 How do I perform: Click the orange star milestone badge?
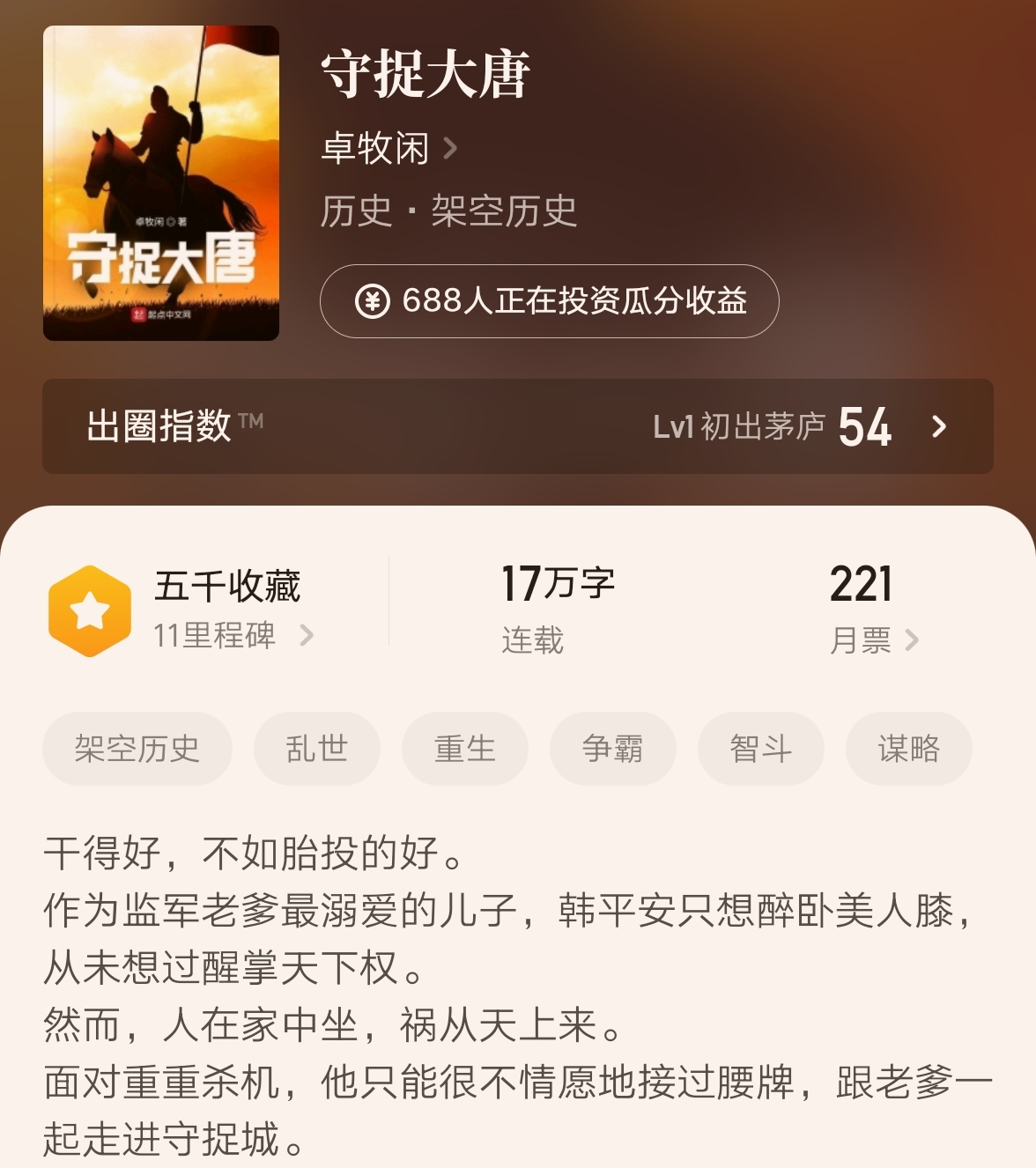click(86, 609)
